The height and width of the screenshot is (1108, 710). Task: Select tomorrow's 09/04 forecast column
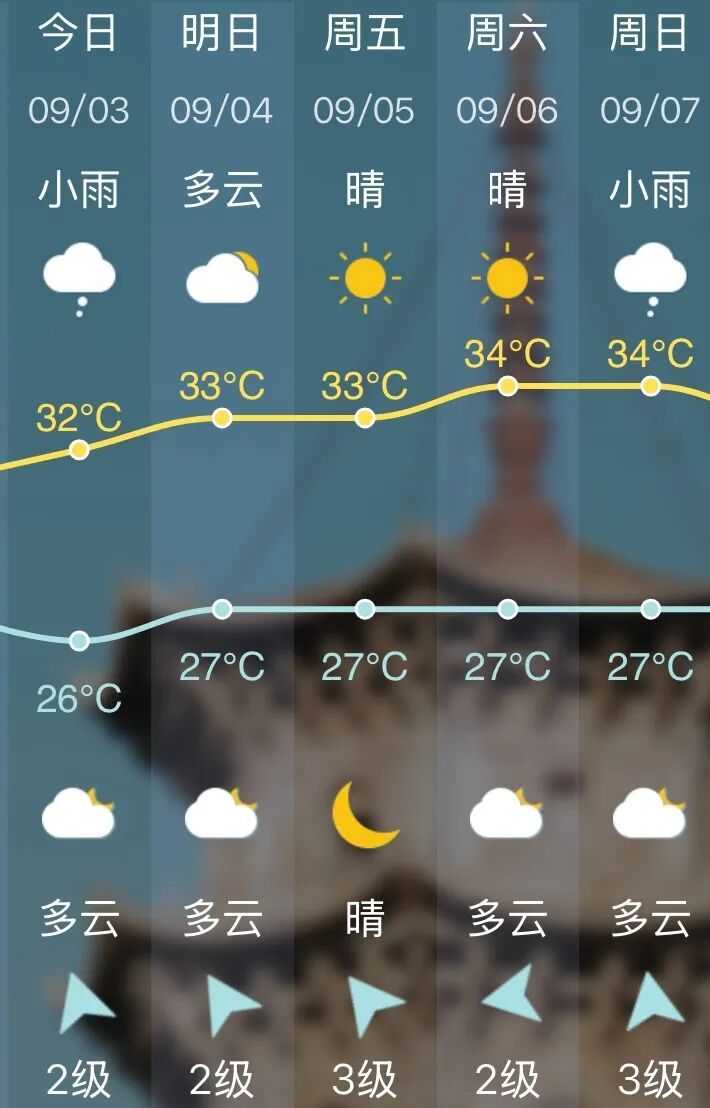point(221,110)
